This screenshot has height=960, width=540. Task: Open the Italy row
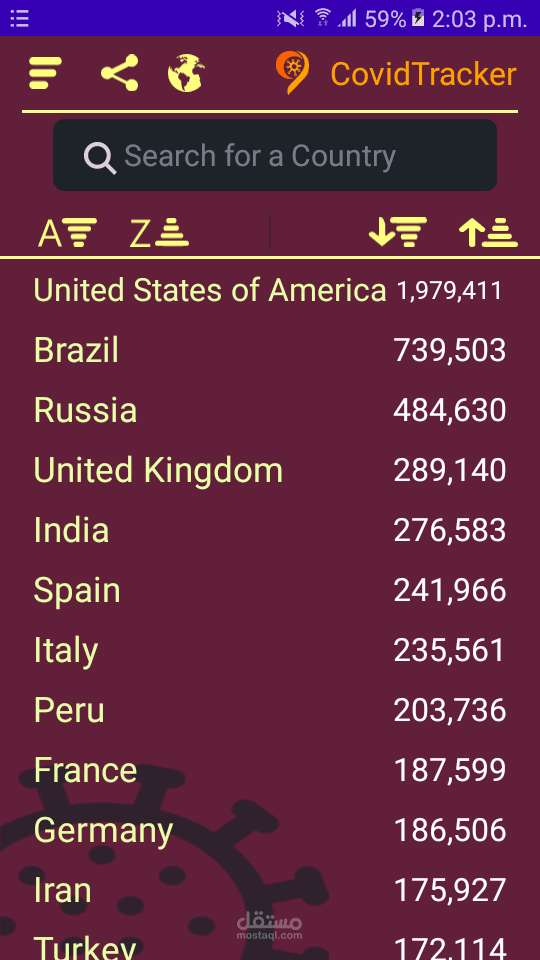coord(270,650)
